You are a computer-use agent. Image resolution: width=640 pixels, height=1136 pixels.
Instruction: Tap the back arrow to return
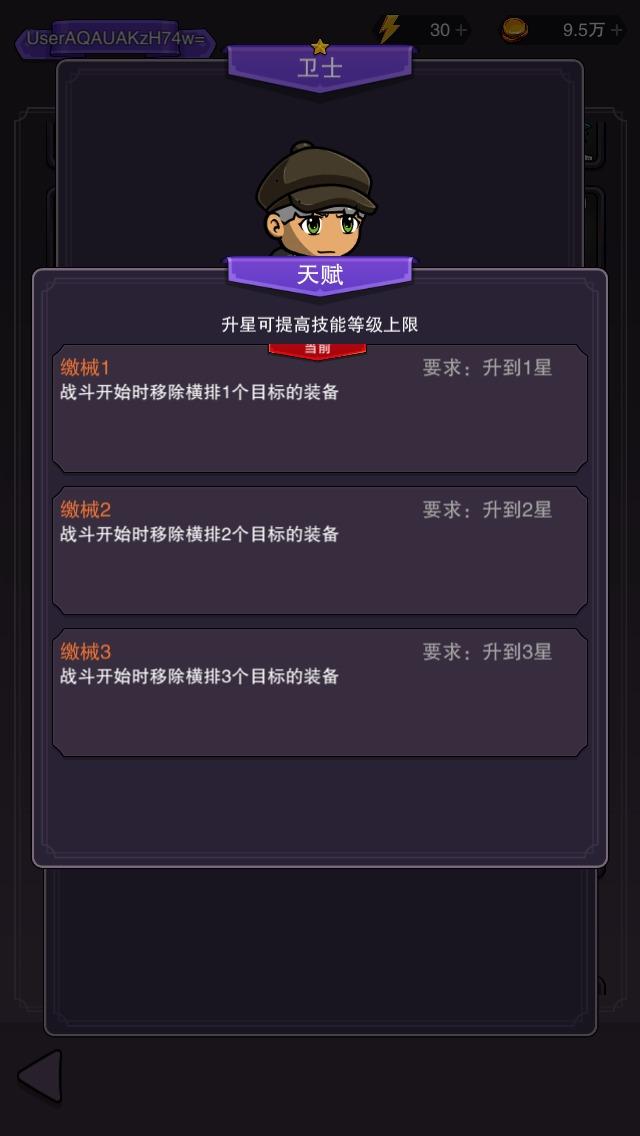pyautogui.click(x=41, y=1076)
